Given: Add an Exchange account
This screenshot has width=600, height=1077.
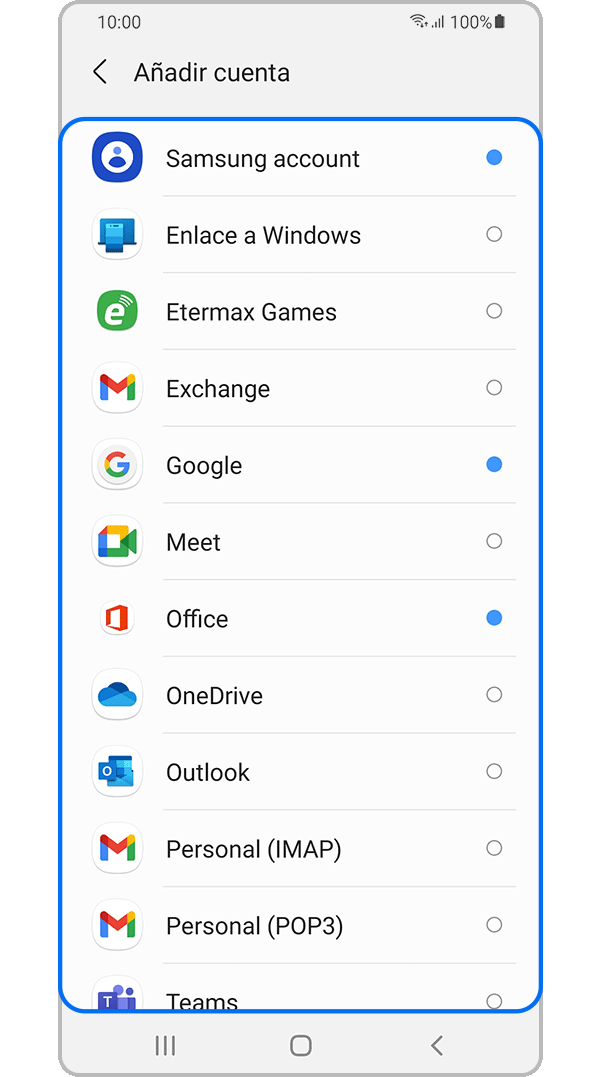Looking at the screenshot, I should tap(218, 389).
